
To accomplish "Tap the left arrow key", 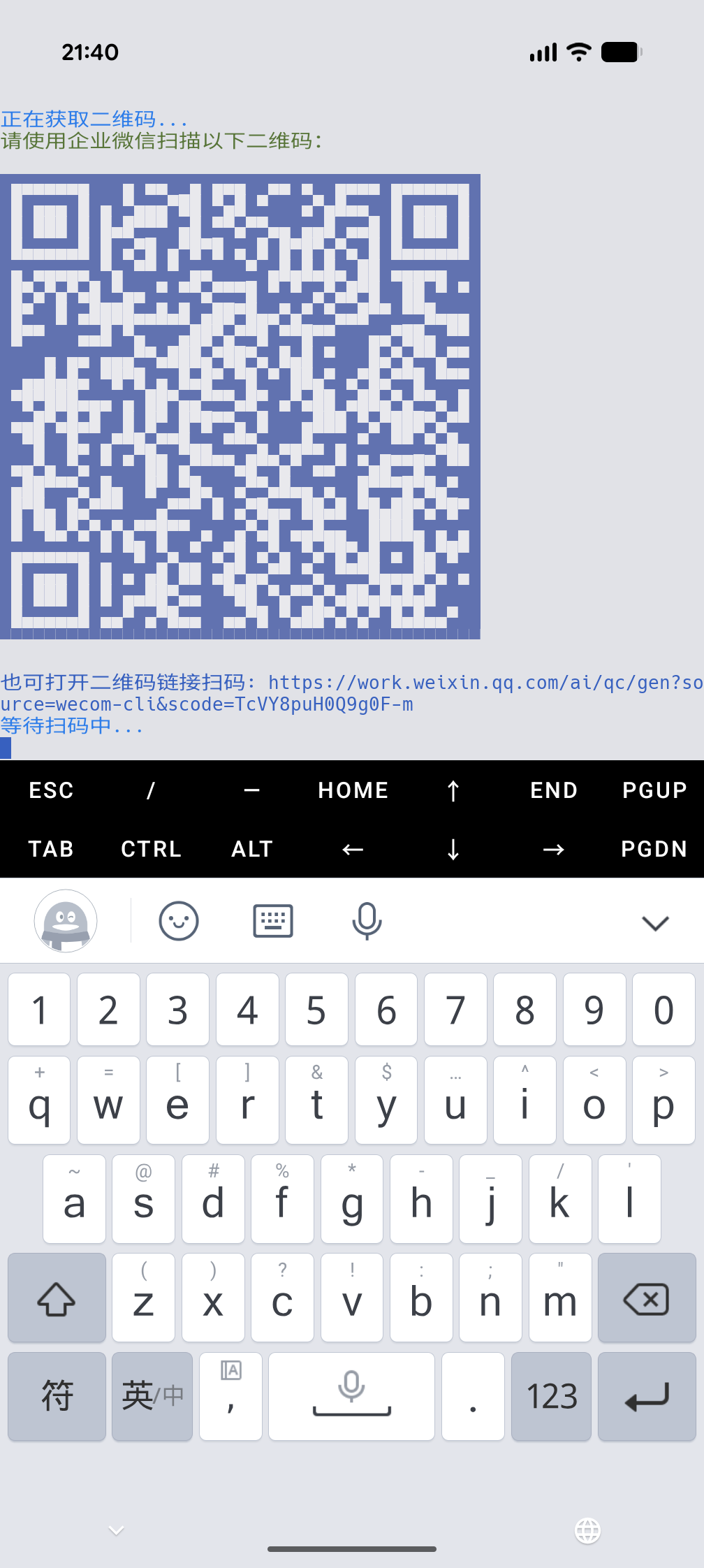I will tap(353, 849).
